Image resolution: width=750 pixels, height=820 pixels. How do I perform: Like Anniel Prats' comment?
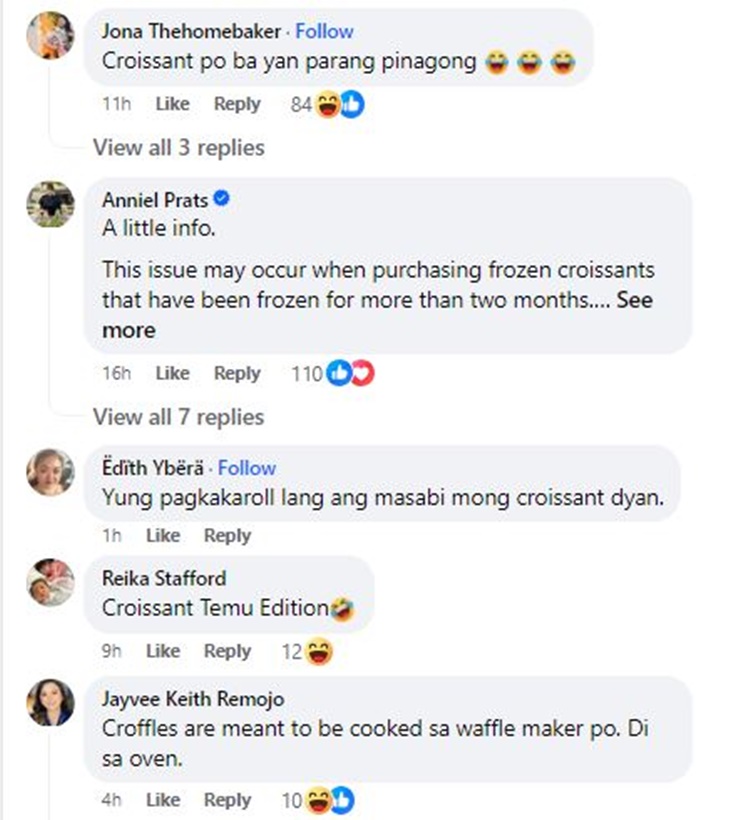coord(172,374)
